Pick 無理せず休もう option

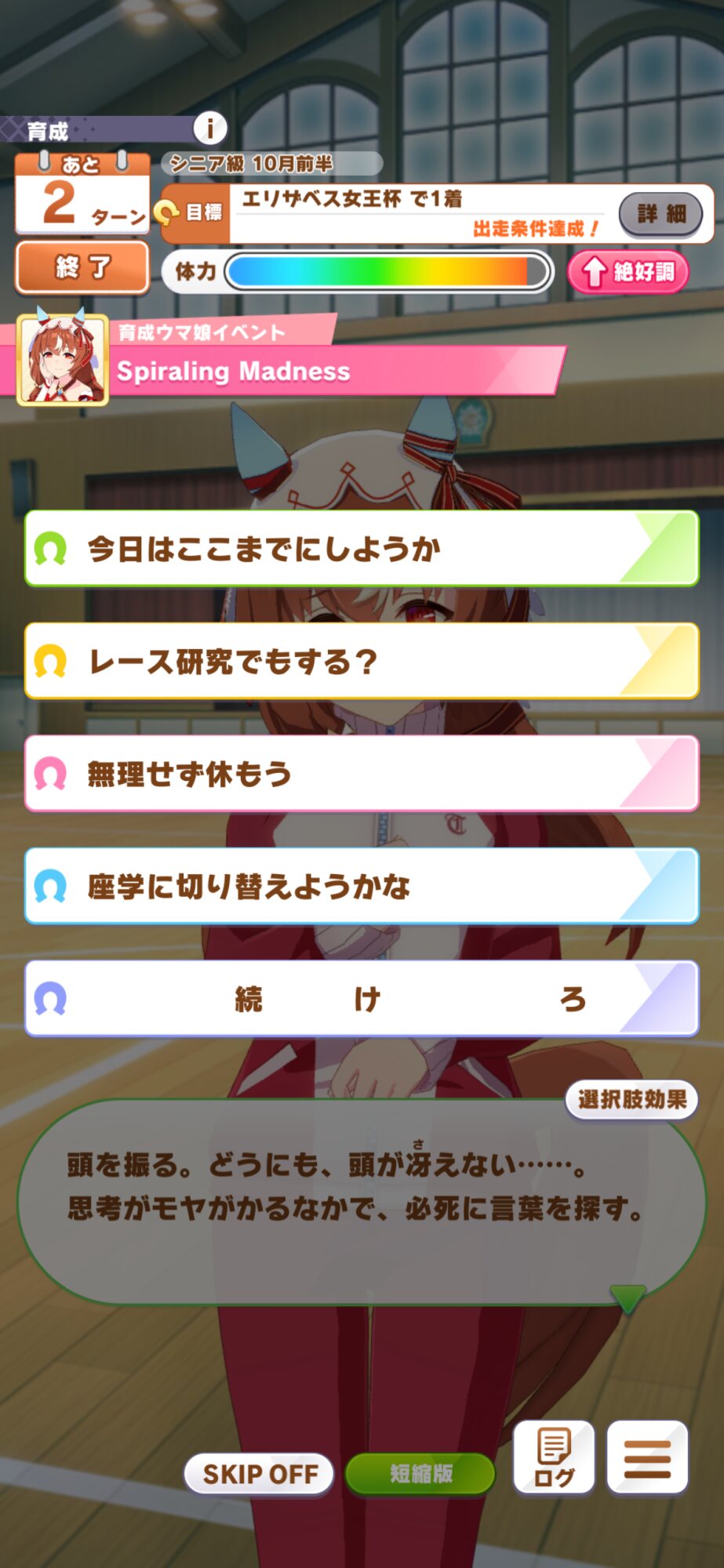362,774
